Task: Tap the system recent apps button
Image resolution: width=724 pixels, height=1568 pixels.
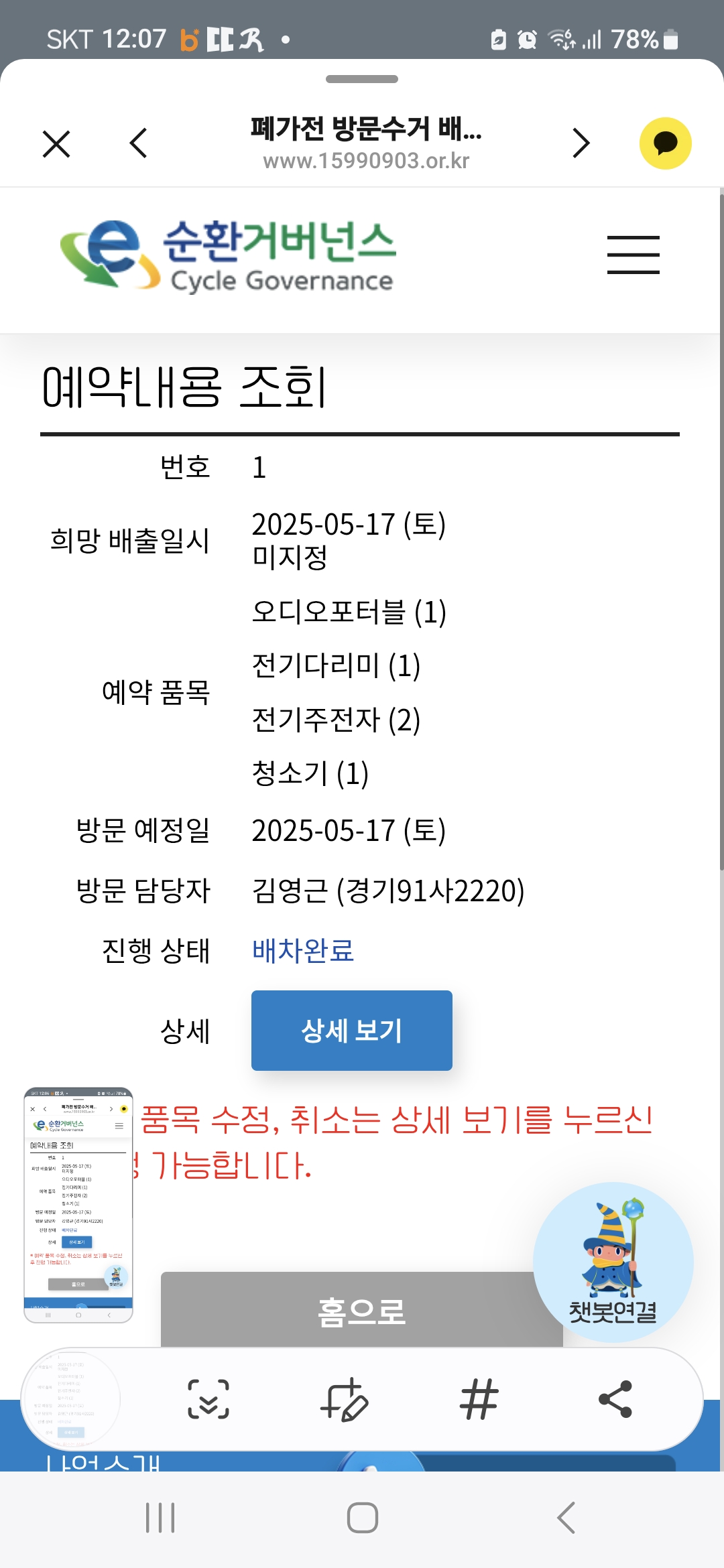Action: coord(160,1518)
